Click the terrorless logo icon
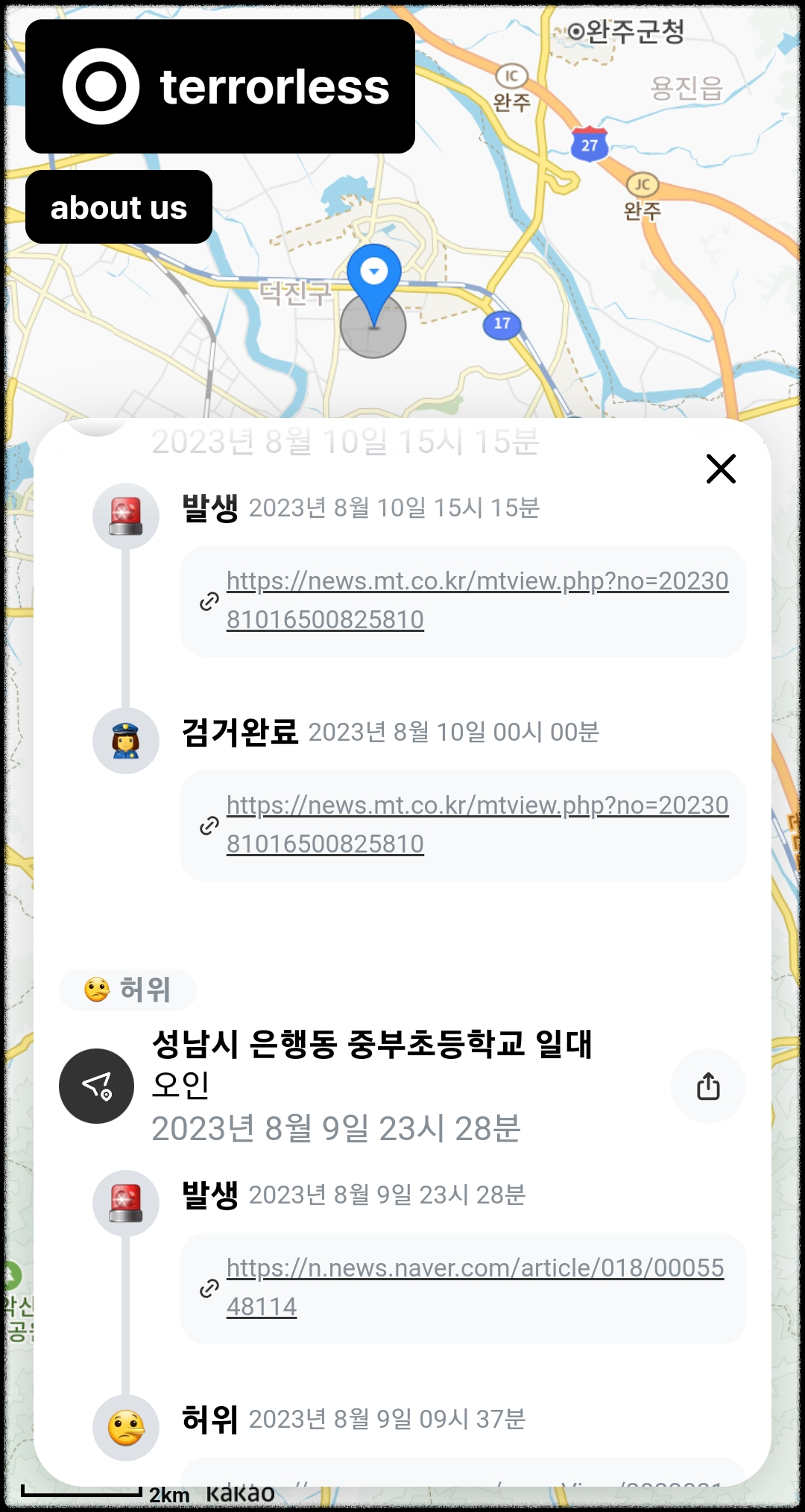 tap(101, 88)
